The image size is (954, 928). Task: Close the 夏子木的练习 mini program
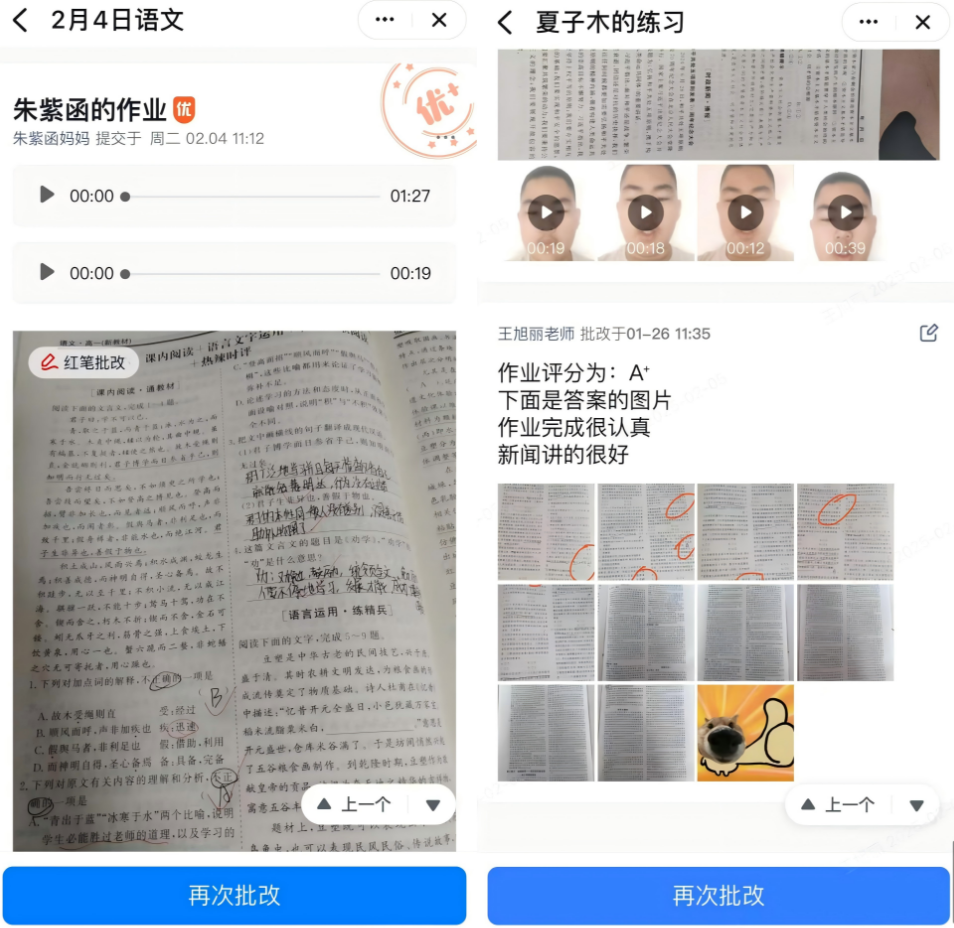click(923, 22)
